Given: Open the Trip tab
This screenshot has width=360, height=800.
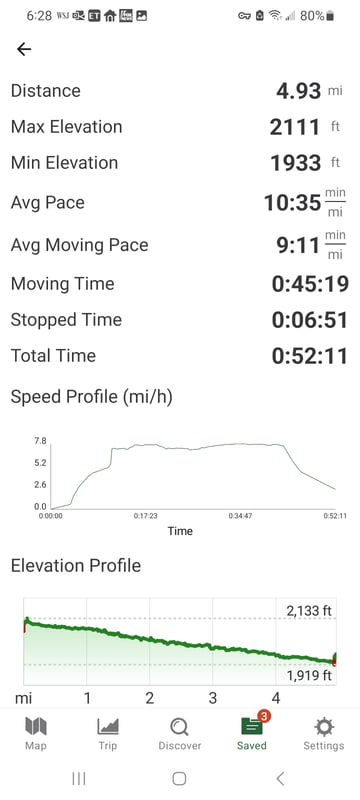Looking at the screenshot, I should click(108, 734).
